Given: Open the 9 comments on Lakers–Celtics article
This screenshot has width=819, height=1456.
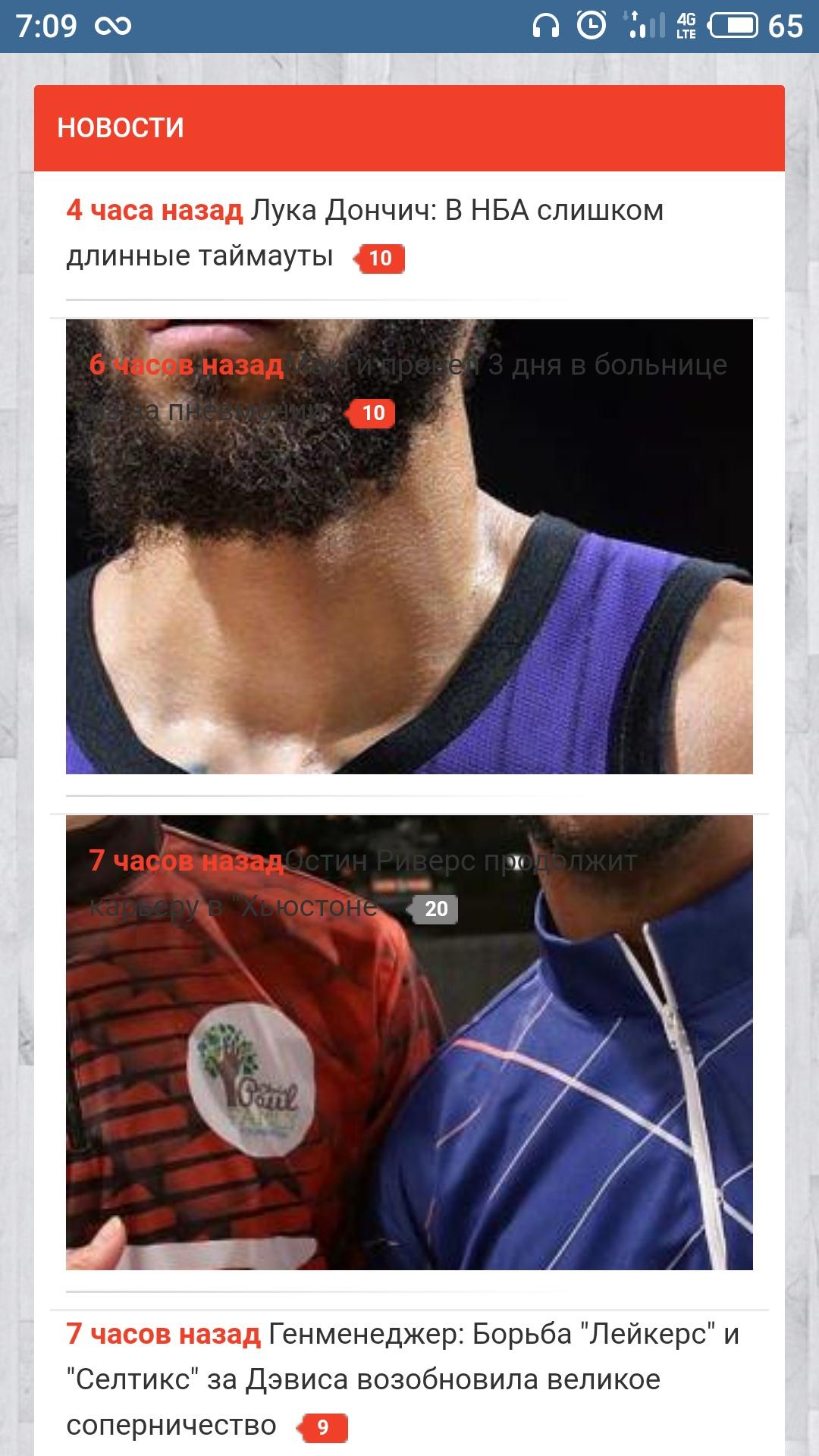Looking at the screenshot, I should [x=322, y=1427].
